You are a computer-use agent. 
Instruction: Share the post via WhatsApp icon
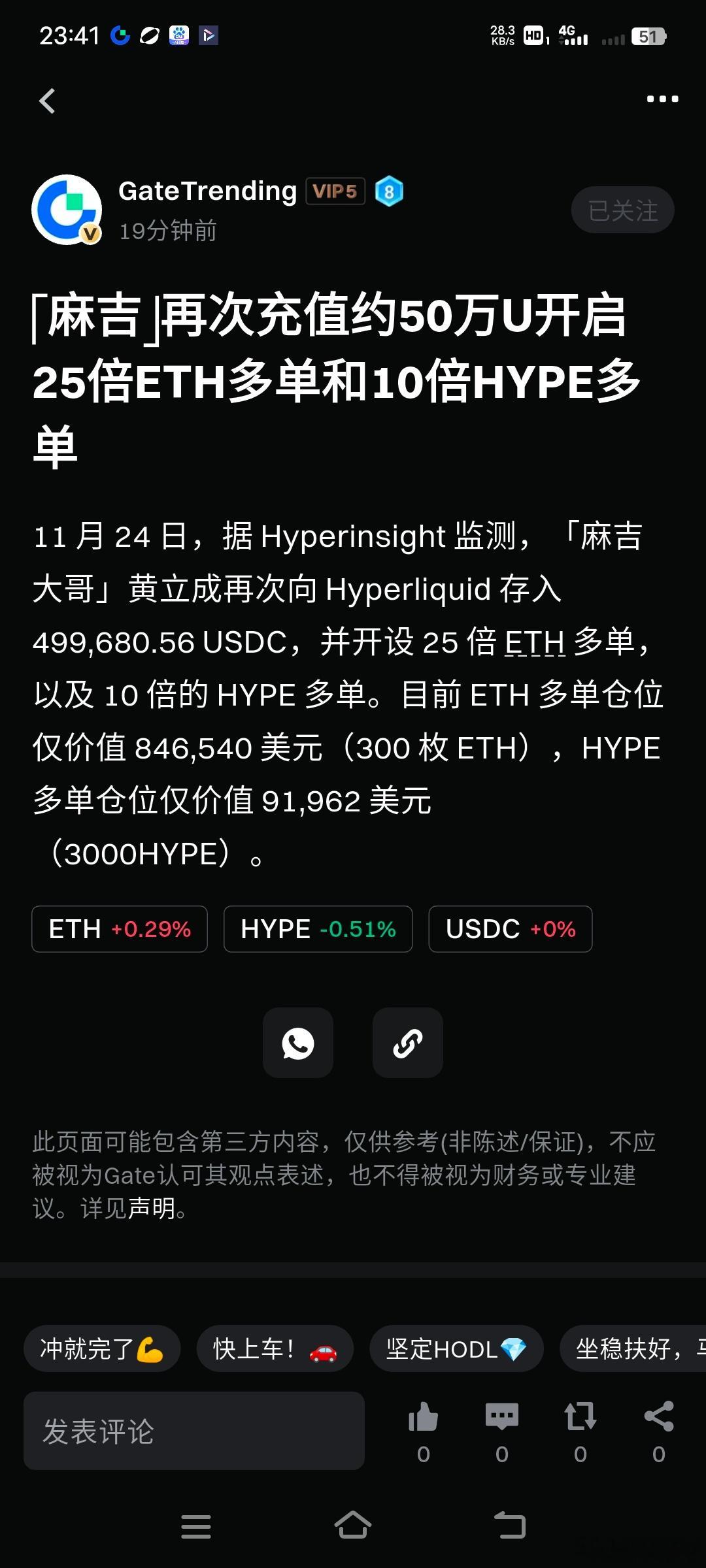pyautogui.click(x=298, y=1043)
